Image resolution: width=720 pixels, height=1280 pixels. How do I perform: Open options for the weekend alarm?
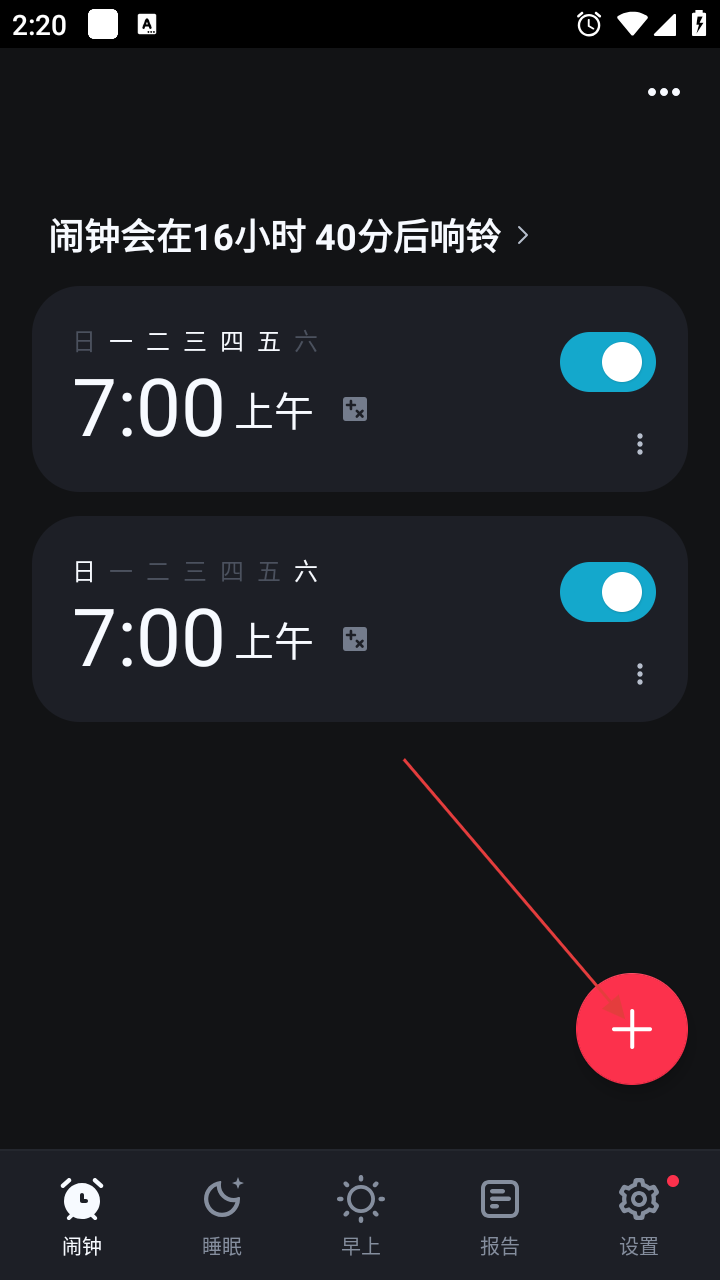(x=640, y=674)
